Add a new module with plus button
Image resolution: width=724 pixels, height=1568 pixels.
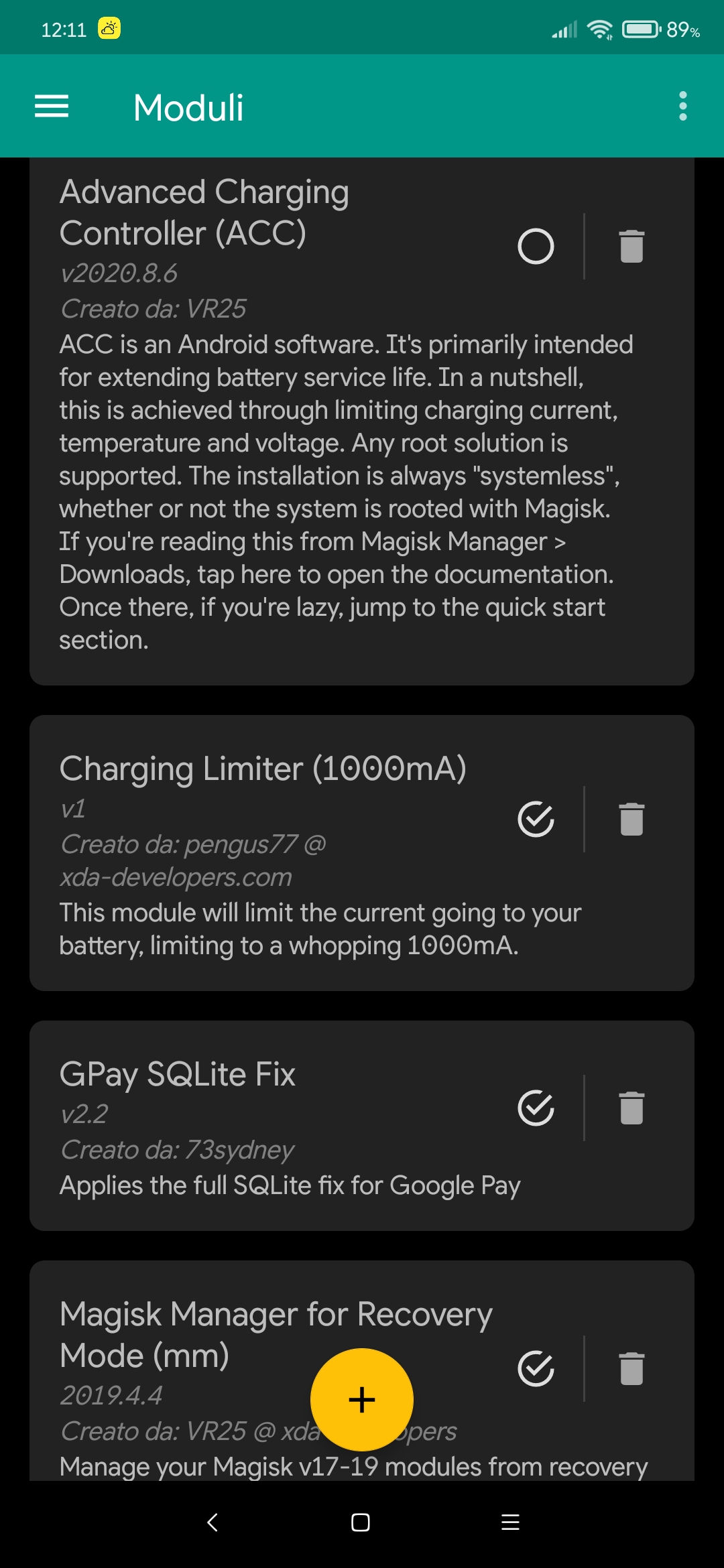362,1400
